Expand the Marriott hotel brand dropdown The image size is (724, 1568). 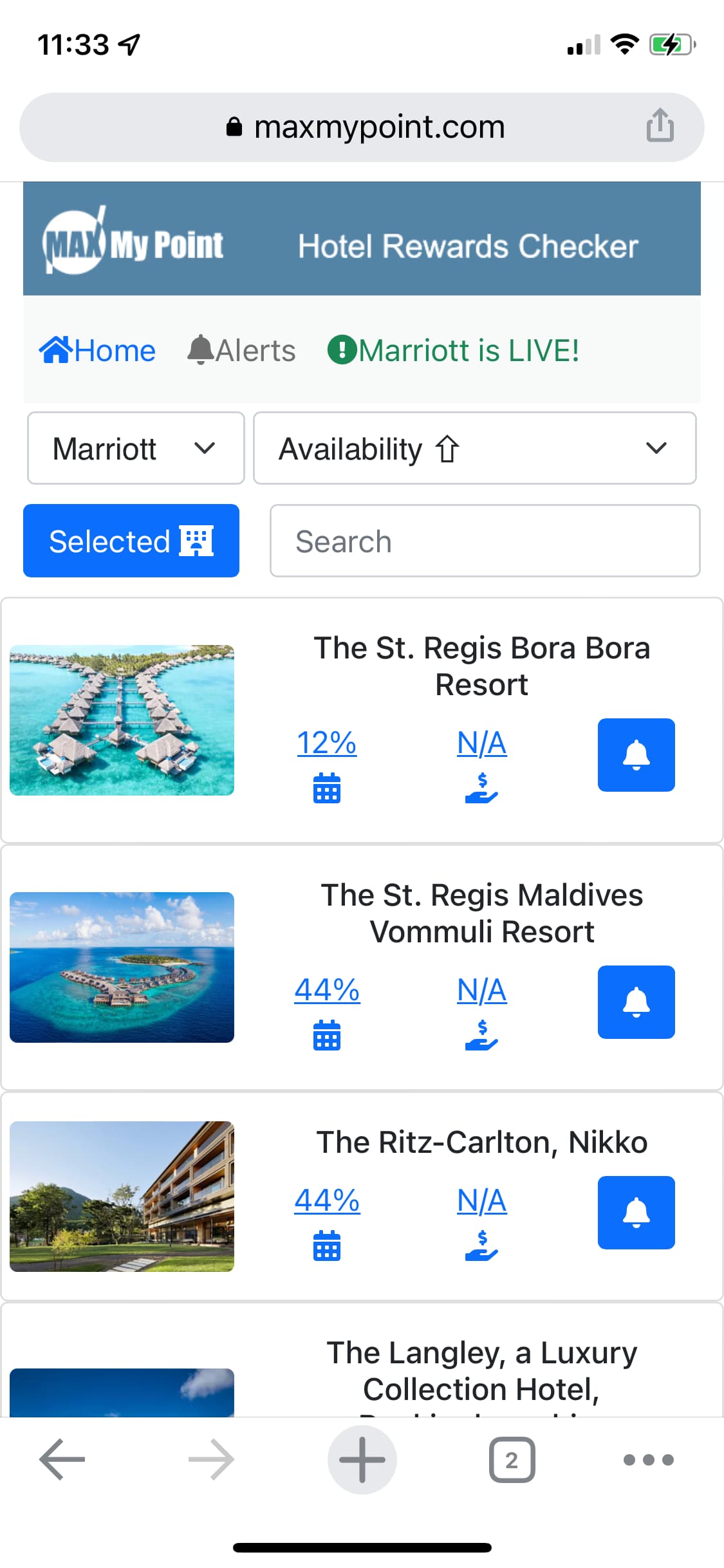136,448
